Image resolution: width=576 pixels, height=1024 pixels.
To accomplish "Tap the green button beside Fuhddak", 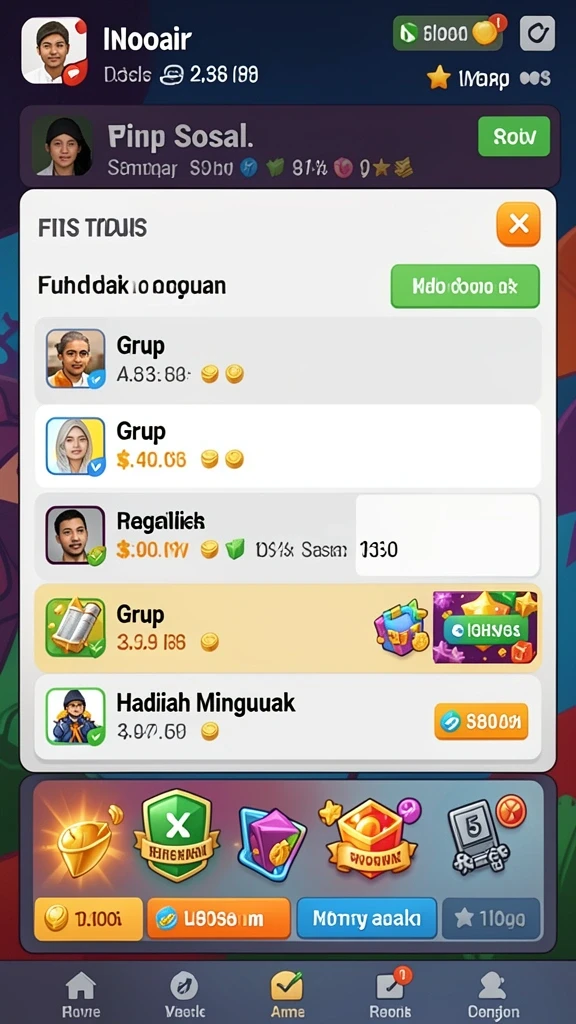I will [x=465, y=286].
